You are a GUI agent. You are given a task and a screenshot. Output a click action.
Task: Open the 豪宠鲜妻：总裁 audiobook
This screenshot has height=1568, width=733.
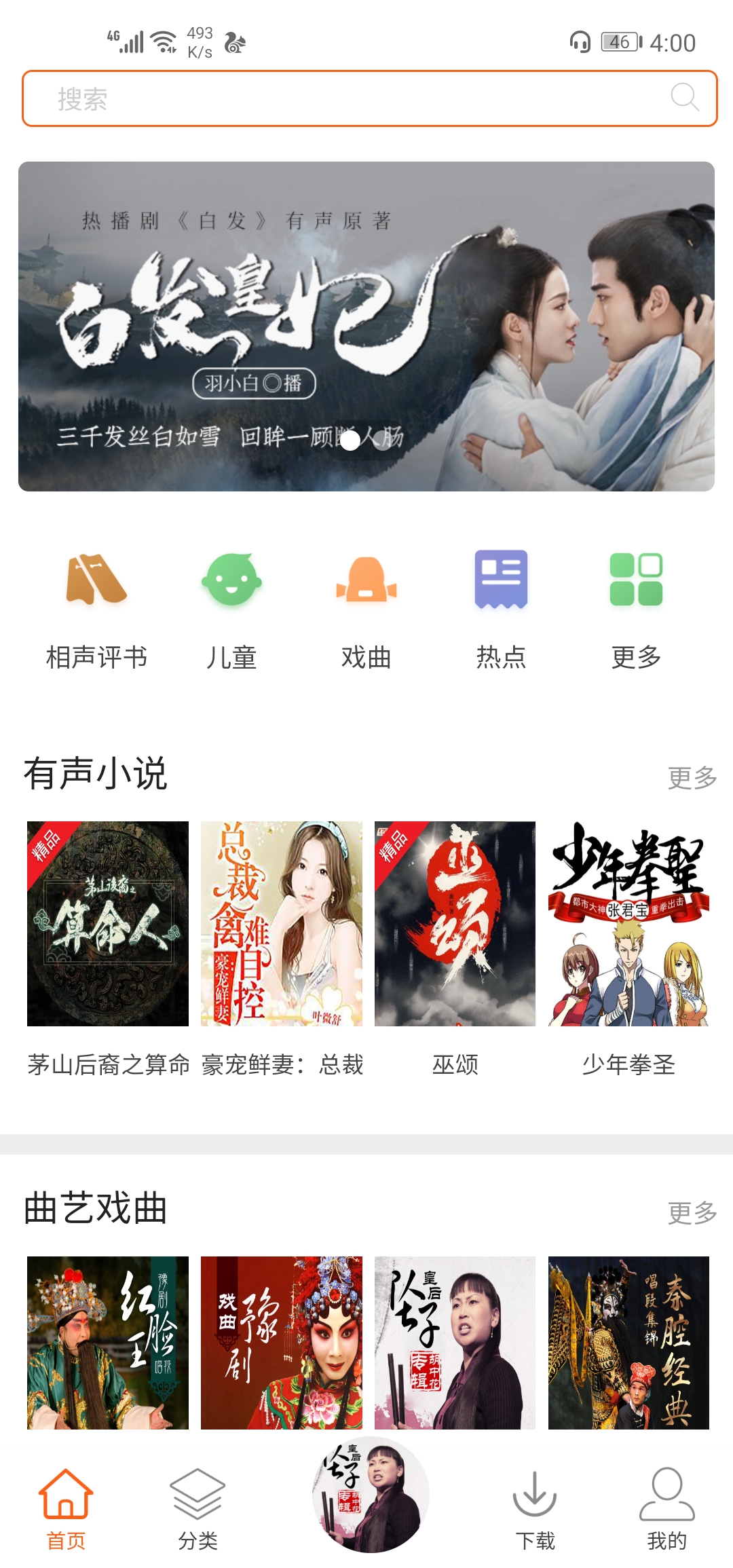282,950
